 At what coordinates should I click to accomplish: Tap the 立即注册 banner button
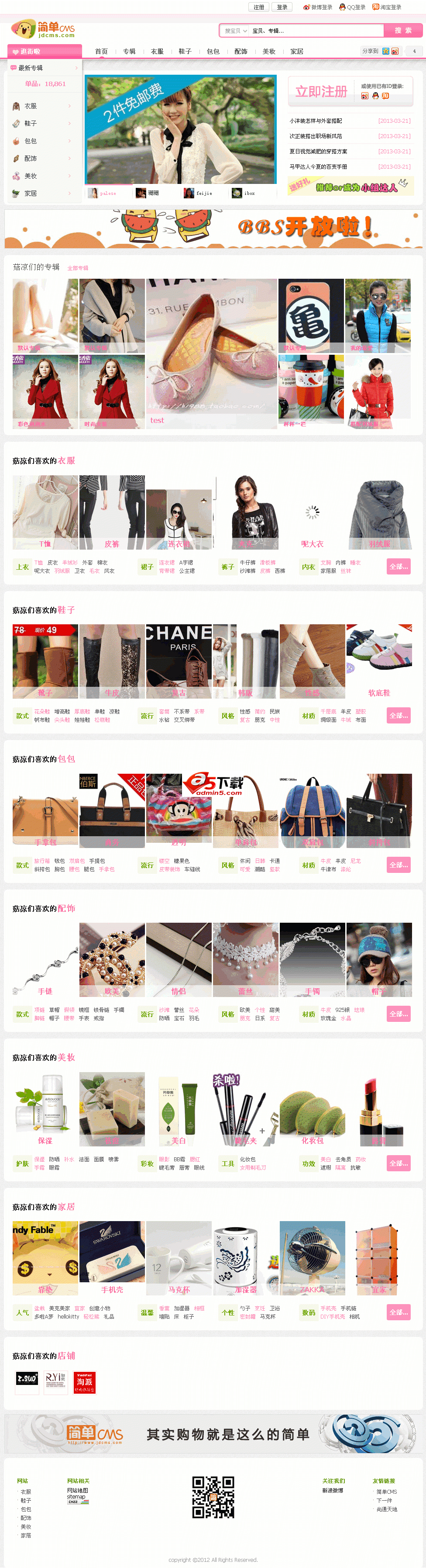[x=322, y=91]
